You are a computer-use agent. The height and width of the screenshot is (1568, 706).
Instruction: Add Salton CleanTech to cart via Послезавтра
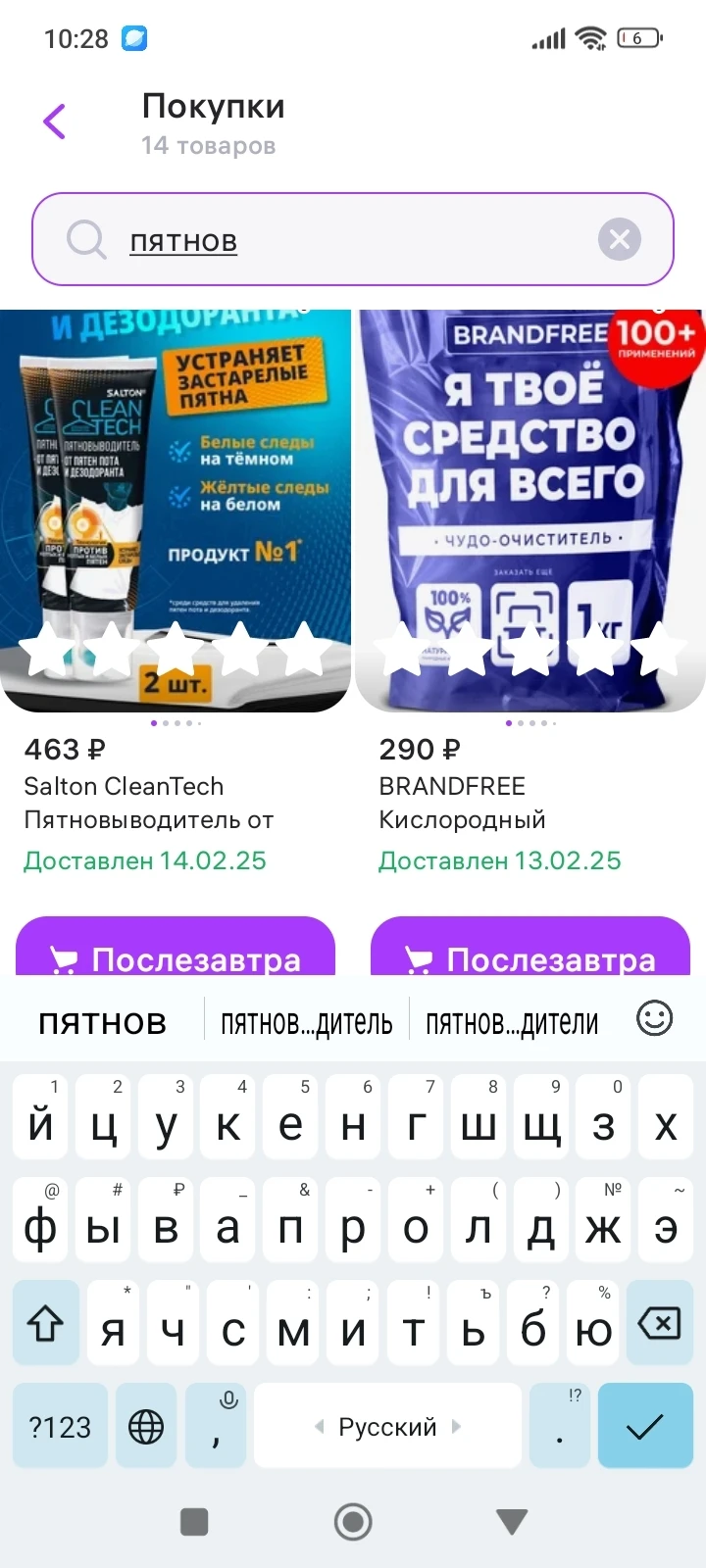click(x=176, y=951)
